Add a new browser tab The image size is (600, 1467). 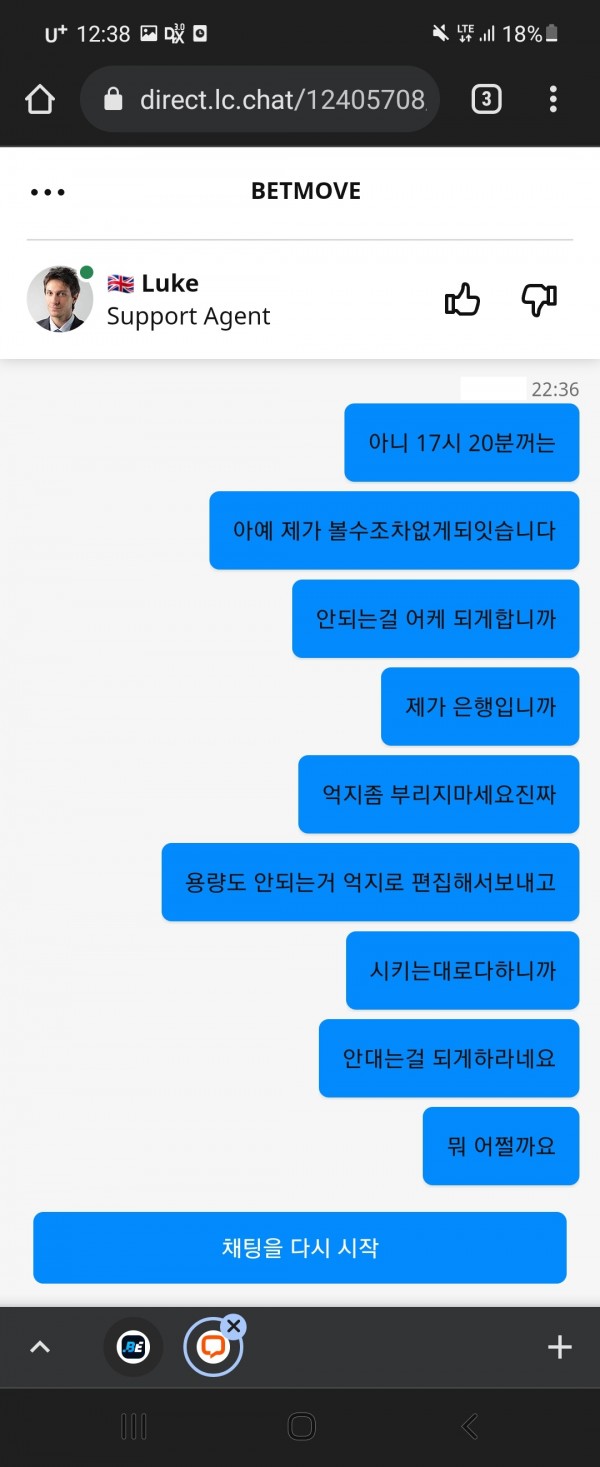point(560,1347)
